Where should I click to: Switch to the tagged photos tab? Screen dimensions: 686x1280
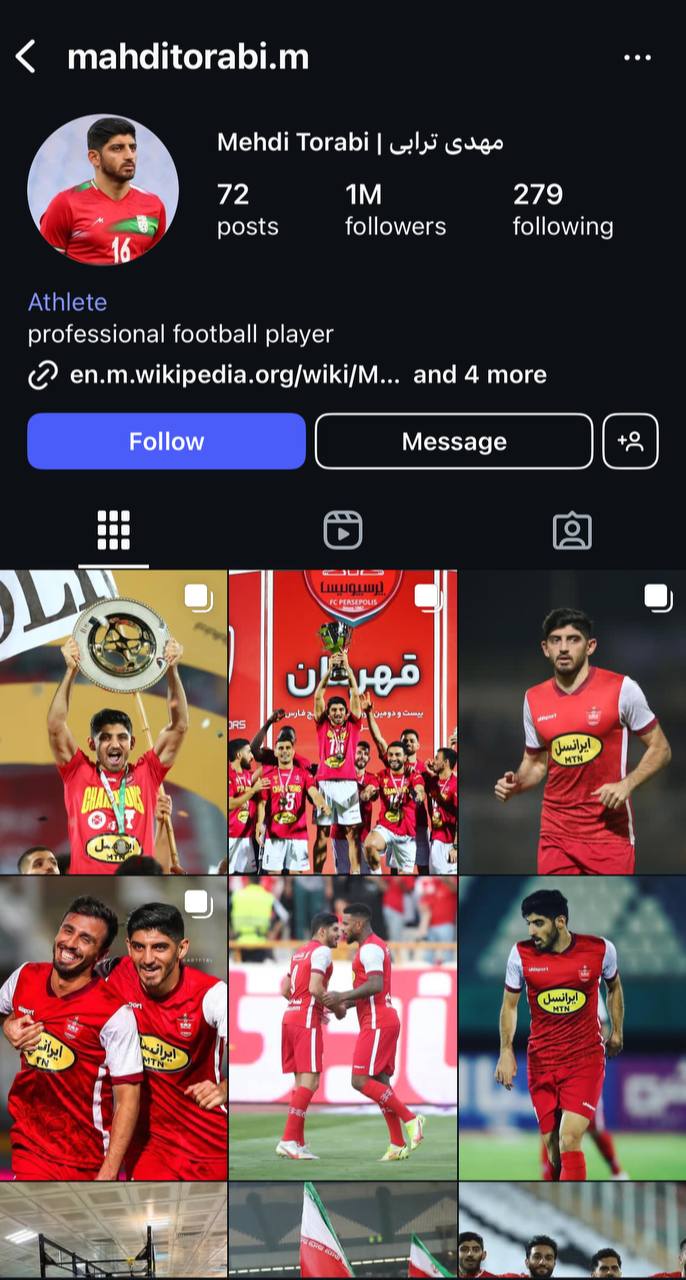572,530
